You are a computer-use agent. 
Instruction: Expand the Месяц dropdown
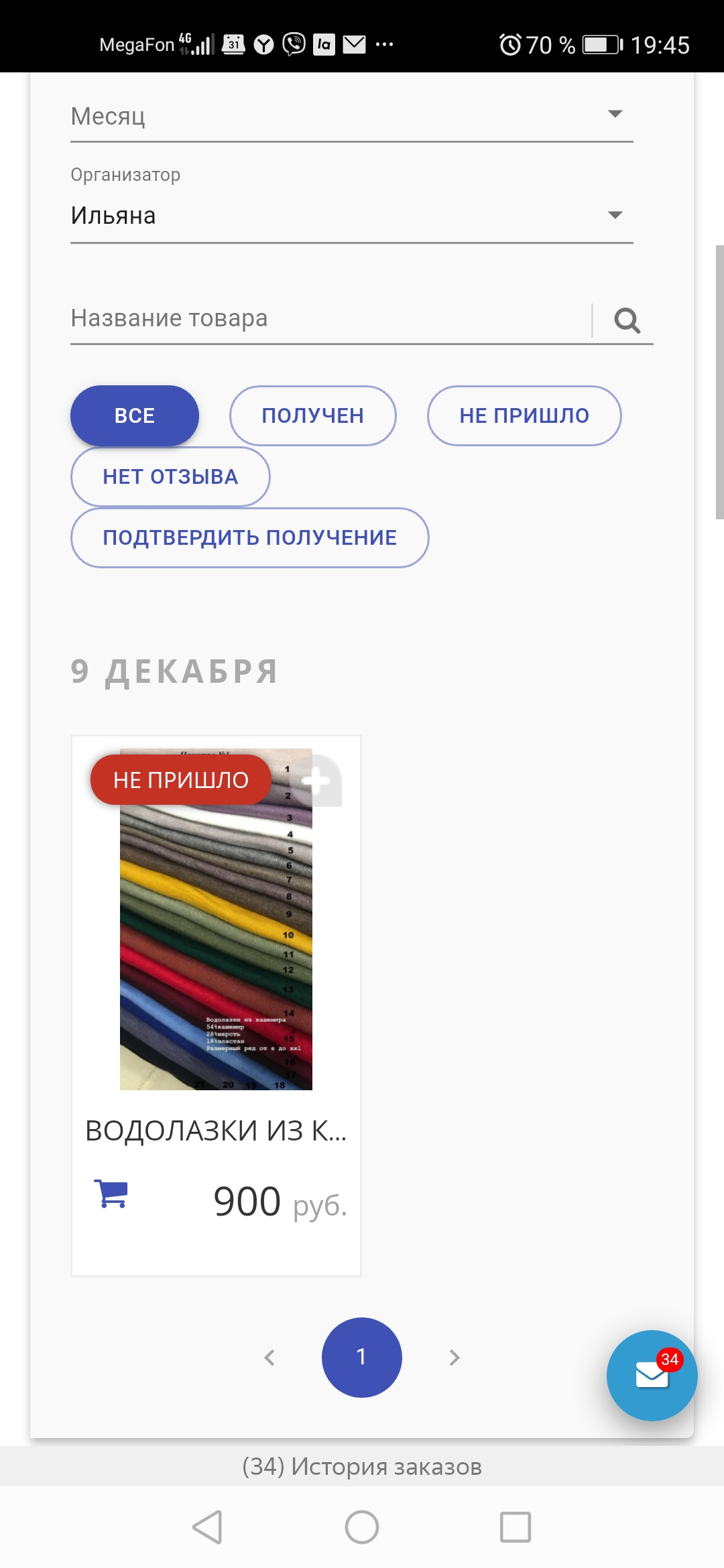click(351, 116)
